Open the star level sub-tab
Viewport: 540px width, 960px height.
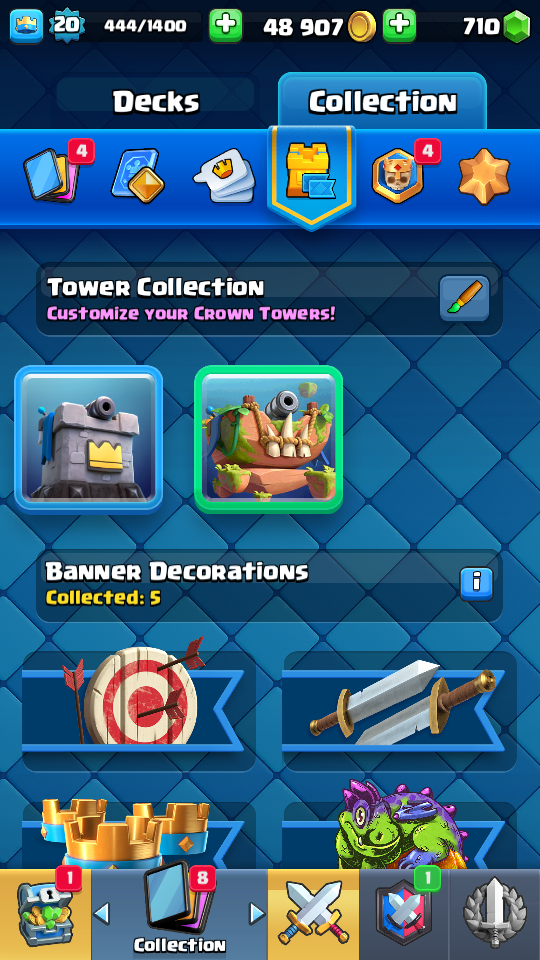[x=484, y=176]
